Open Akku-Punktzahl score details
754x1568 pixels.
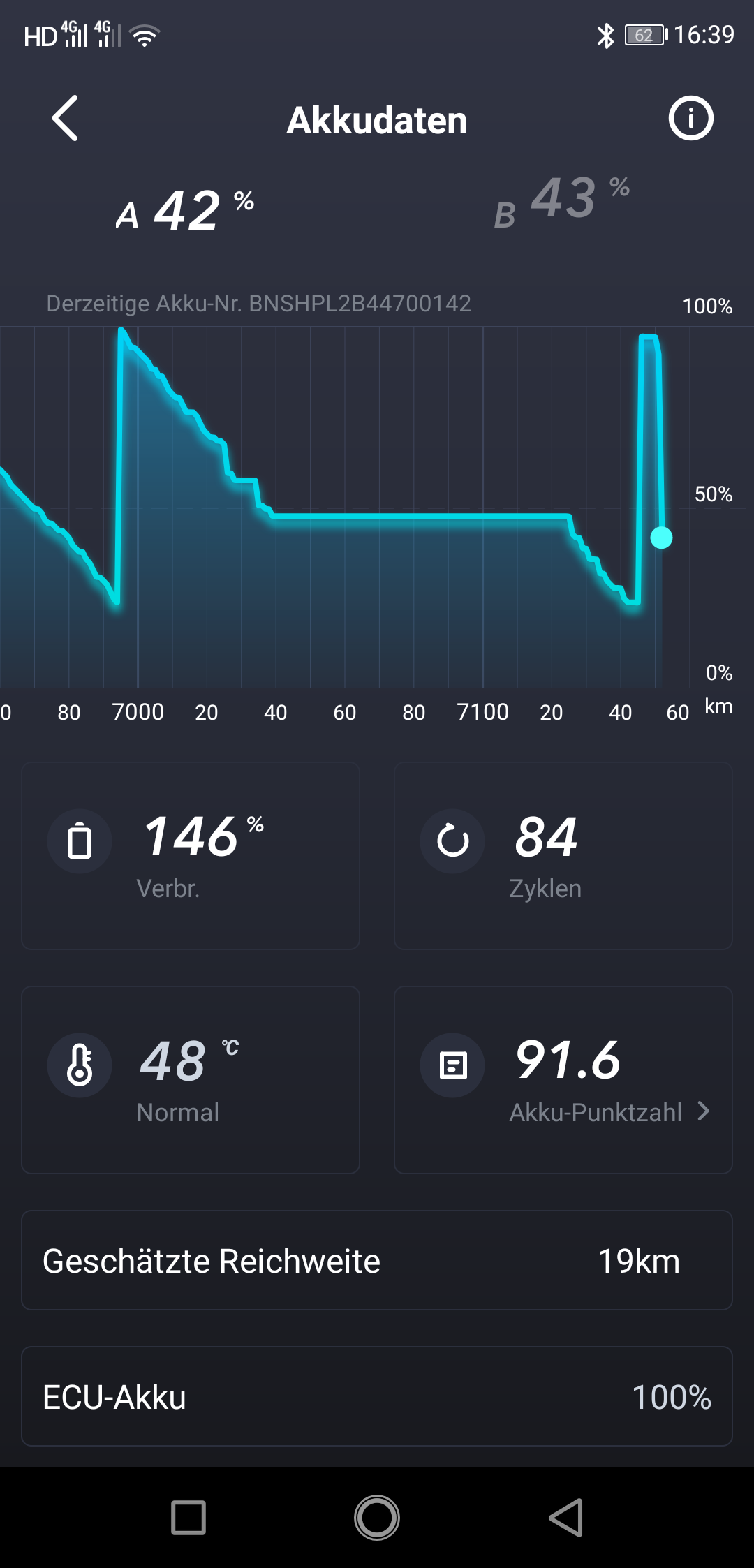pos(563,1079)
